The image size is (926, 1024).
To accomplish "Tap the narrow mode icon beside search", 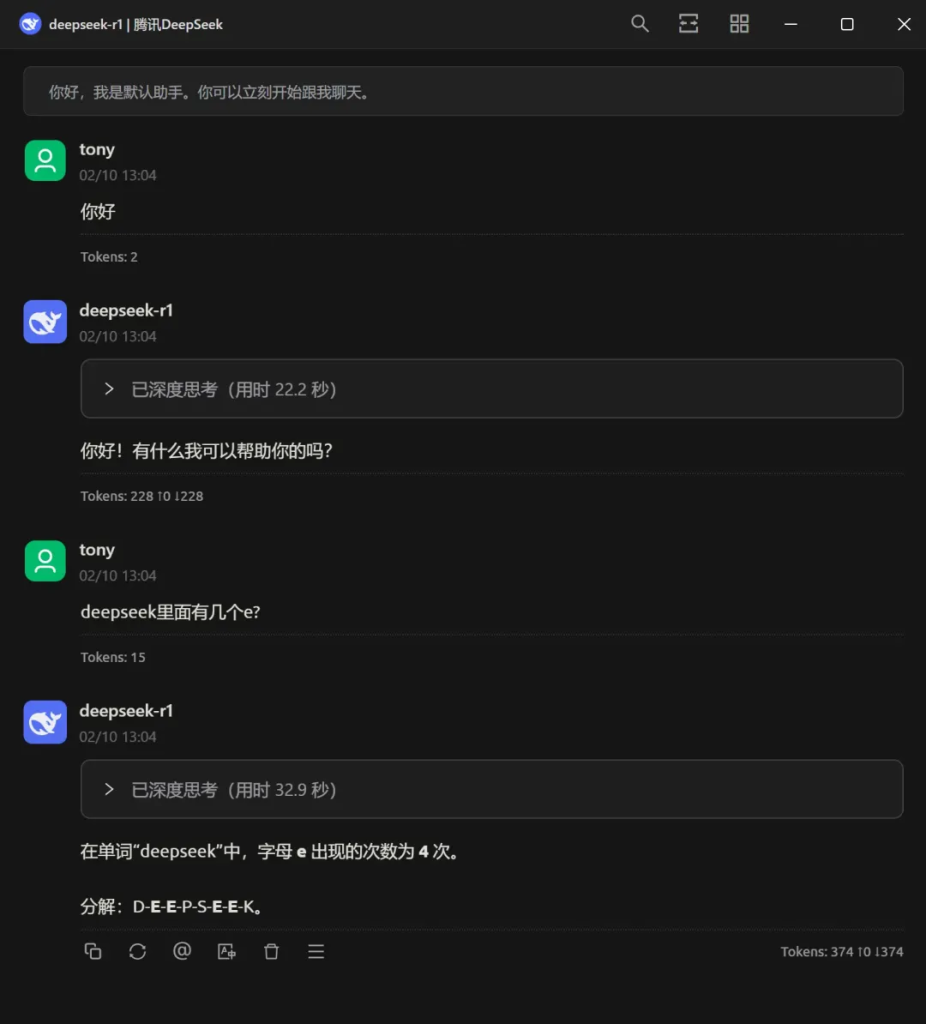I will pyautogui.click(x=688, y=24).
